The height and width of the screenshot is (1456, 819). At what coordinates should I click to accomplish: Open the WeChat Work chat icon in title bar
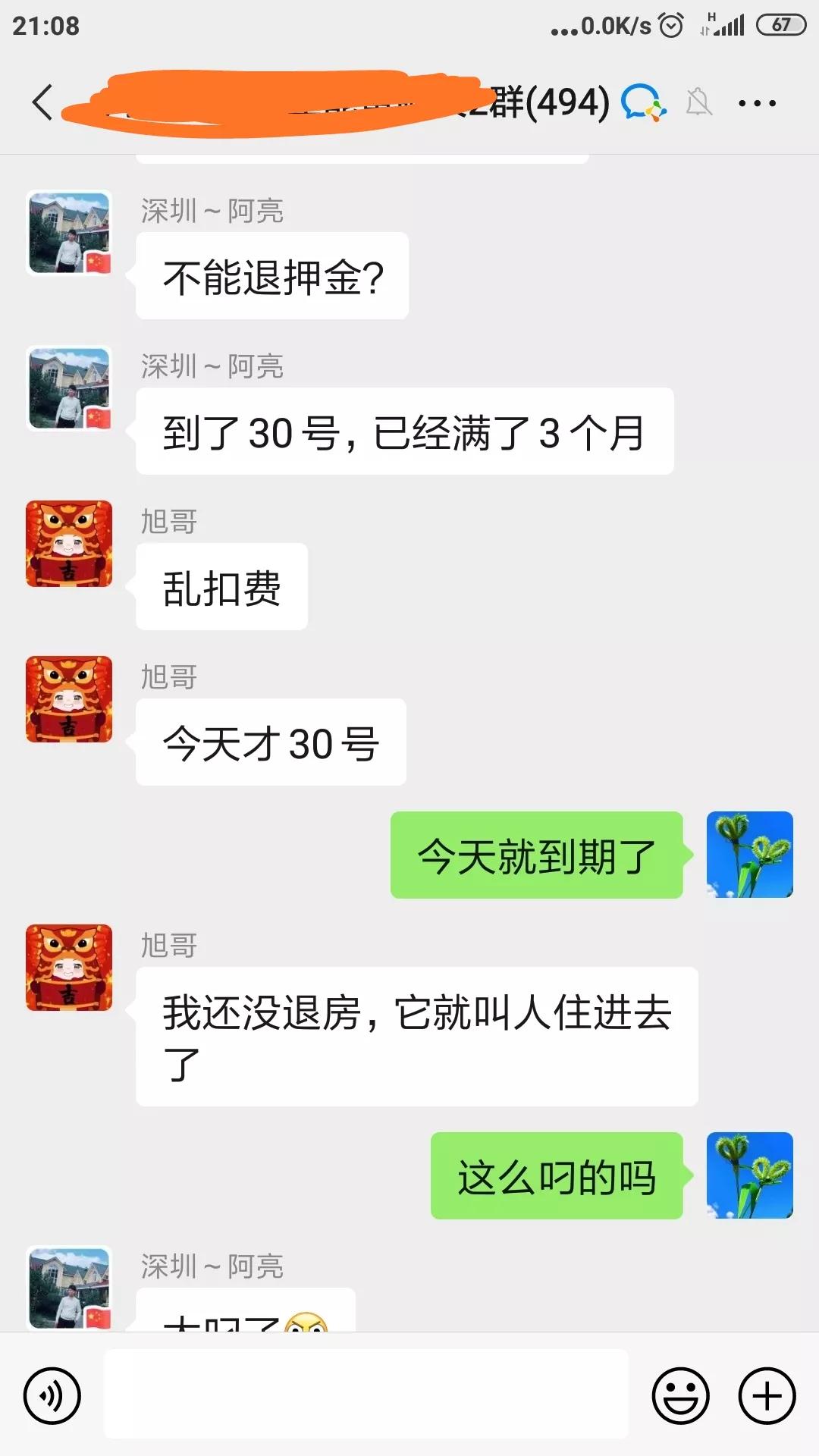641,102
